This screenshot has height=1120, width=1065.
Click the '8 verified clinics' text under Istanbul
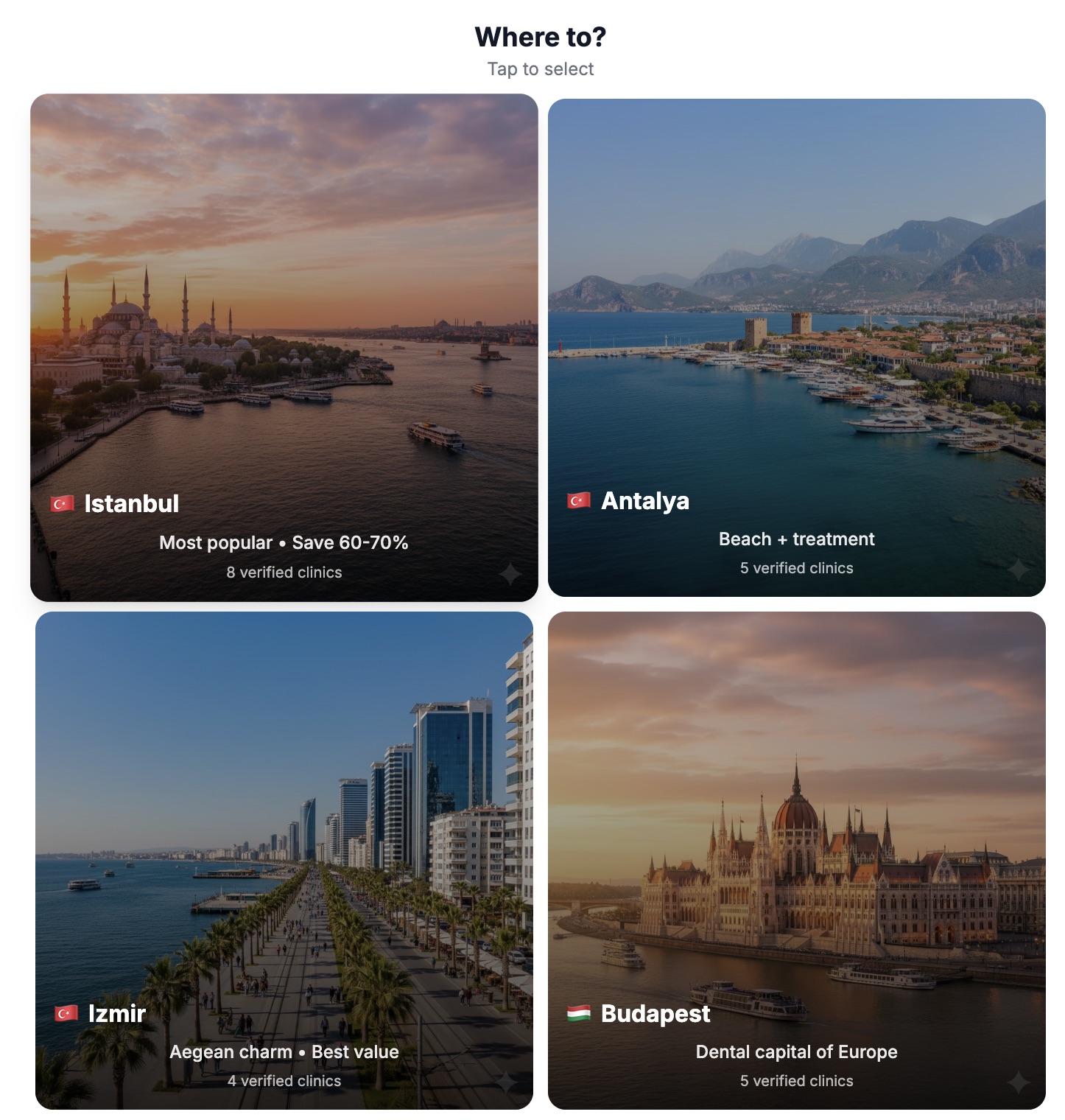click(284, 572)
